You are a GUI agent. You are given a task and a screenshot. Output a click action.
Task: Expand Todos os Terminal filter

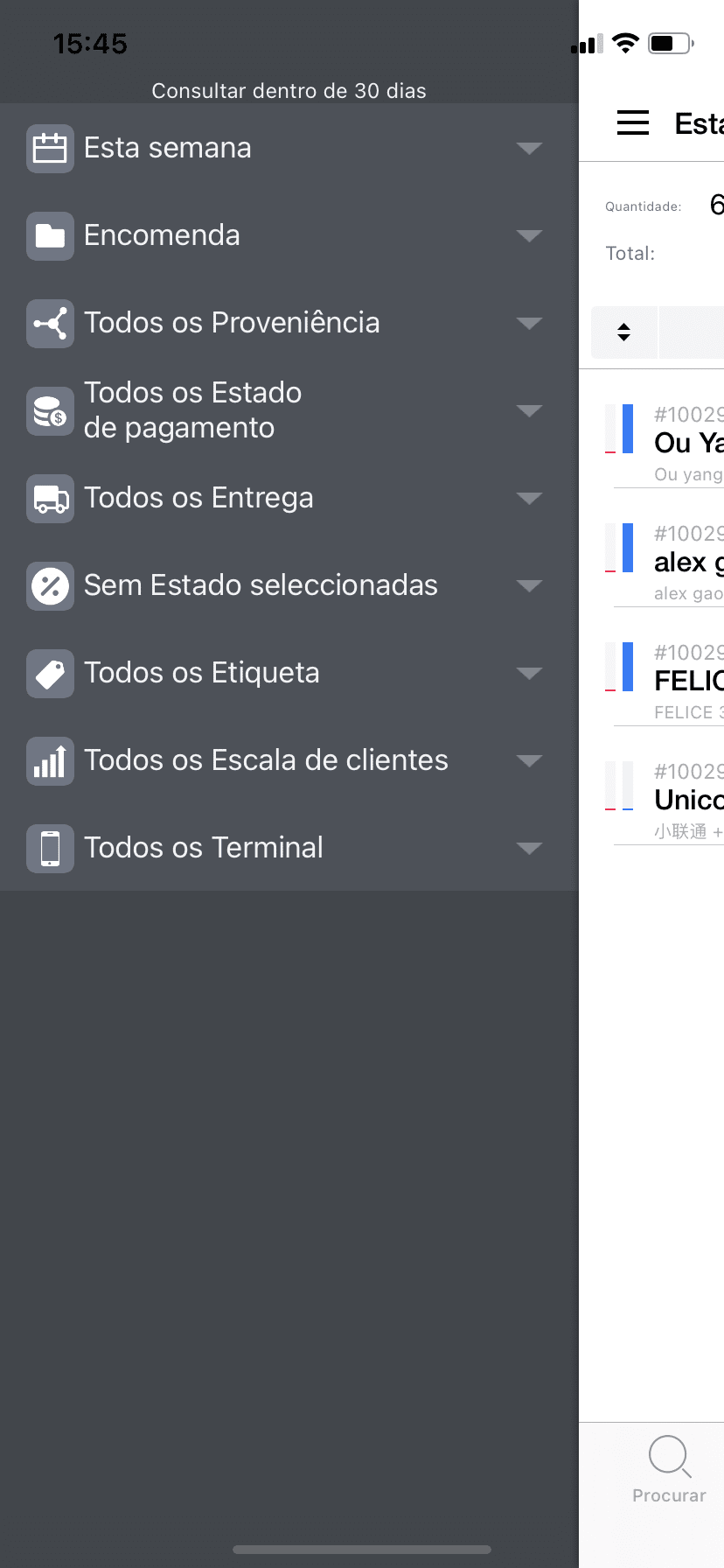pos(289,848)
